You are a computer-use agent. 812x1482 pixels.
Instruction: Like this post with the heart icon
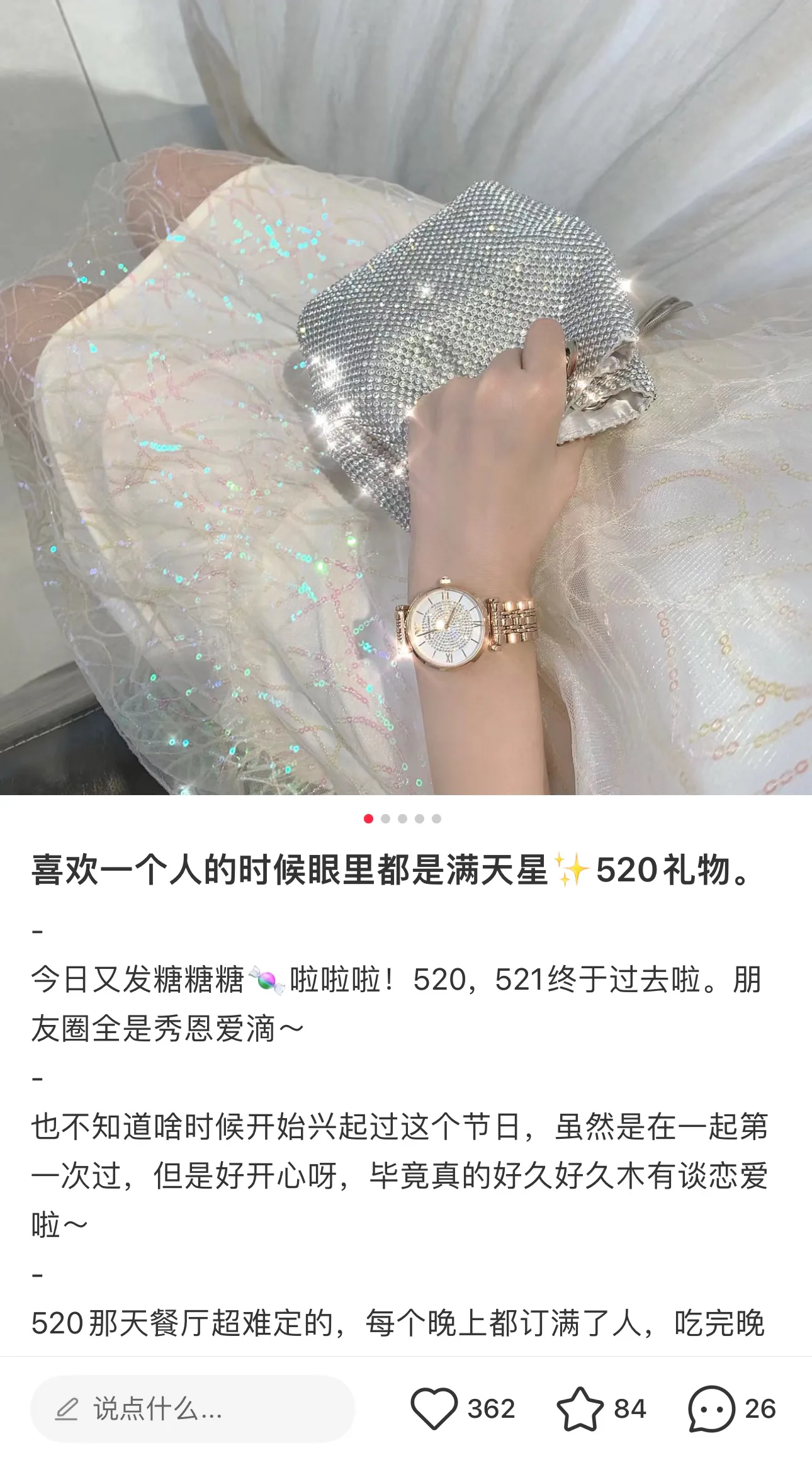coord(434,1408)
